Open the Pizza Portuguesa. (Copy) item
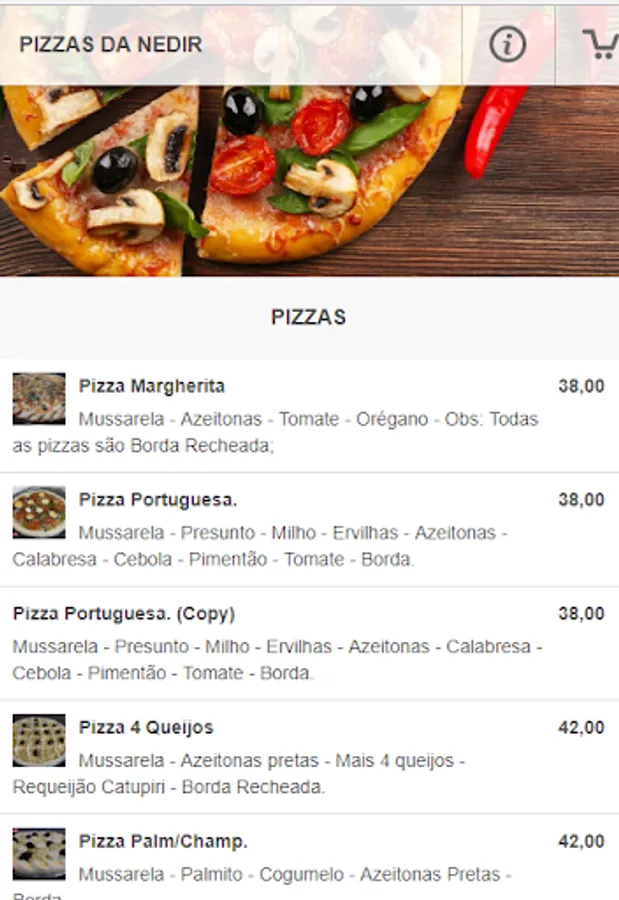The image size is (619, 900). point(124,614)
